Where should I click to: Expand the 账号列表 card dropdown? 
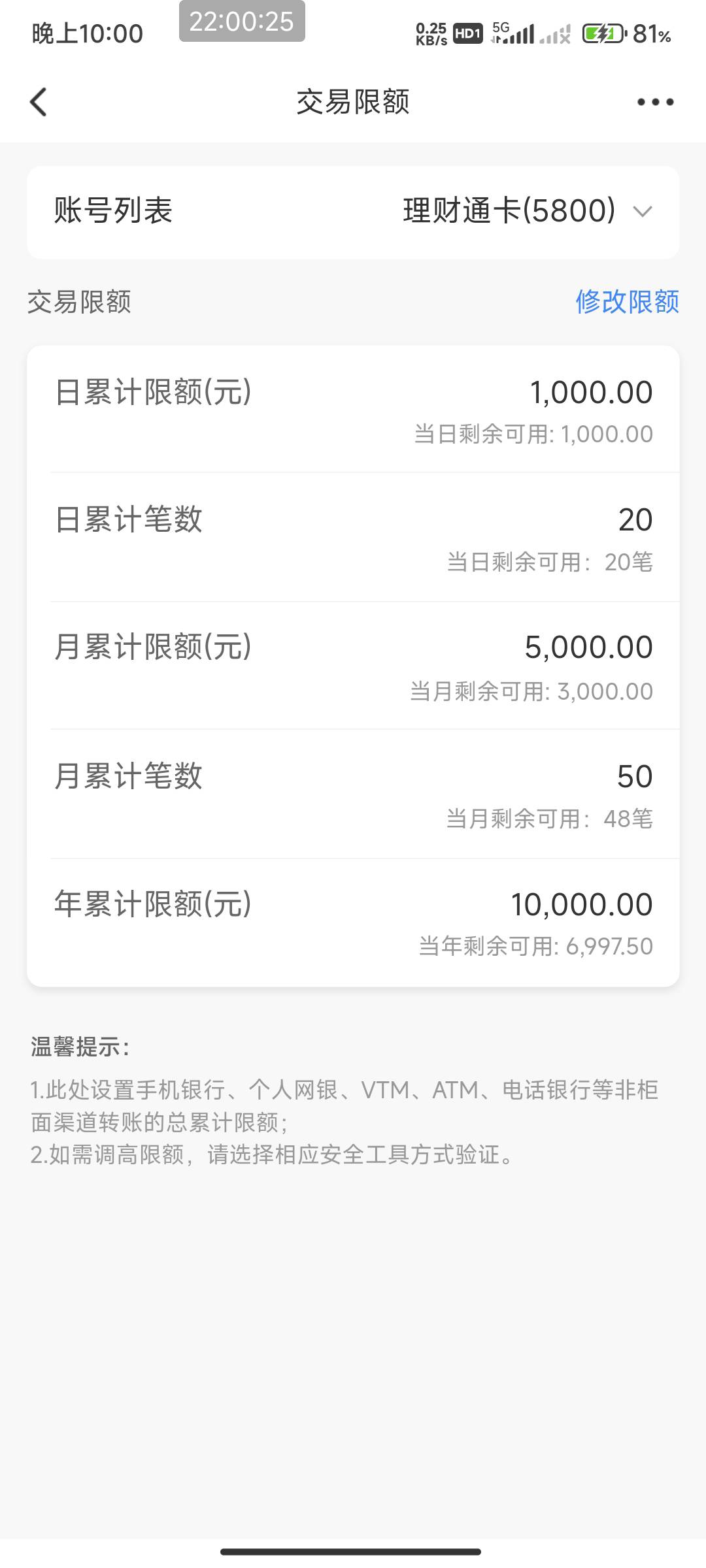643,212
